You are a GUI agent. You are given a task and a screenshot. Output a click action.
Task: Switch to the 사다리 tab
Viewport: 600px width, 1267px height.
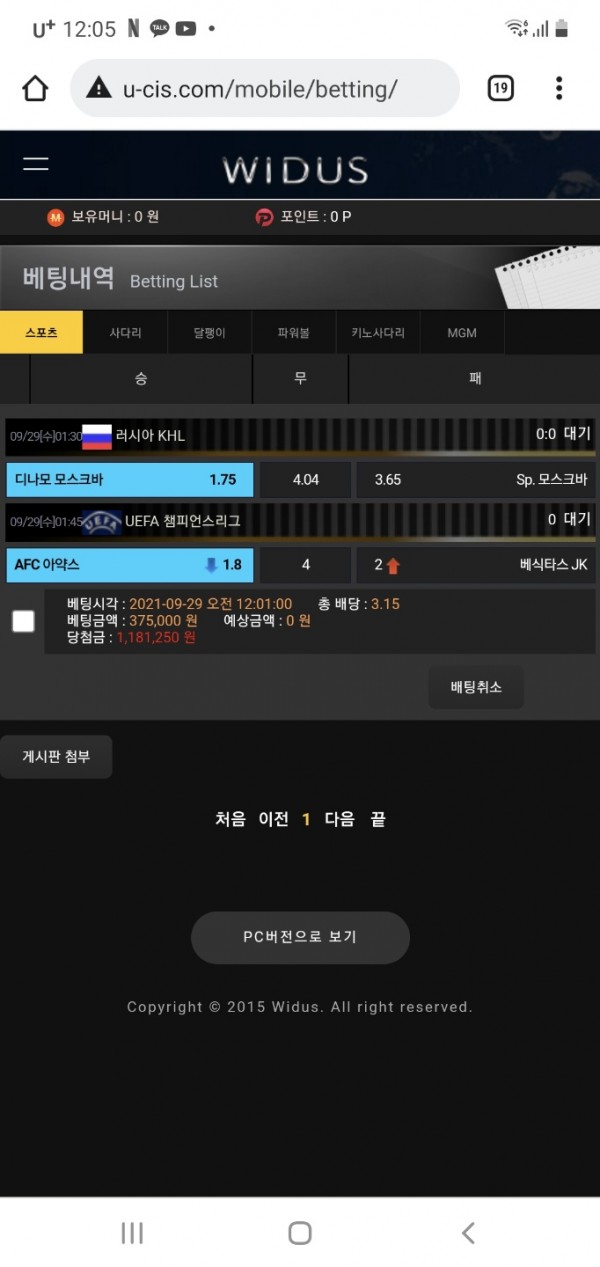125,332
